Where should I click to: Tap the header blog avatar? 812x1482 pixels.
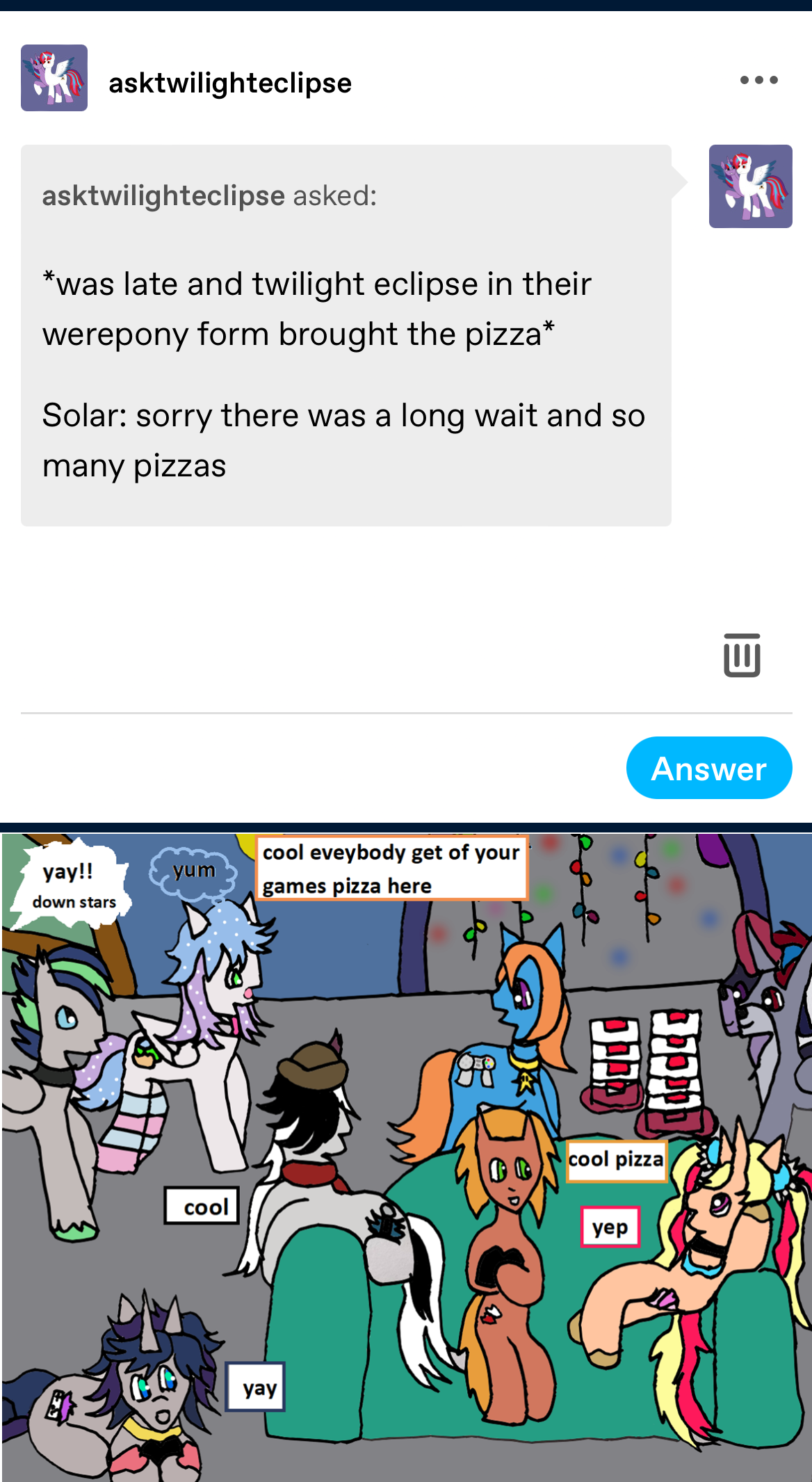pos(54,78)
